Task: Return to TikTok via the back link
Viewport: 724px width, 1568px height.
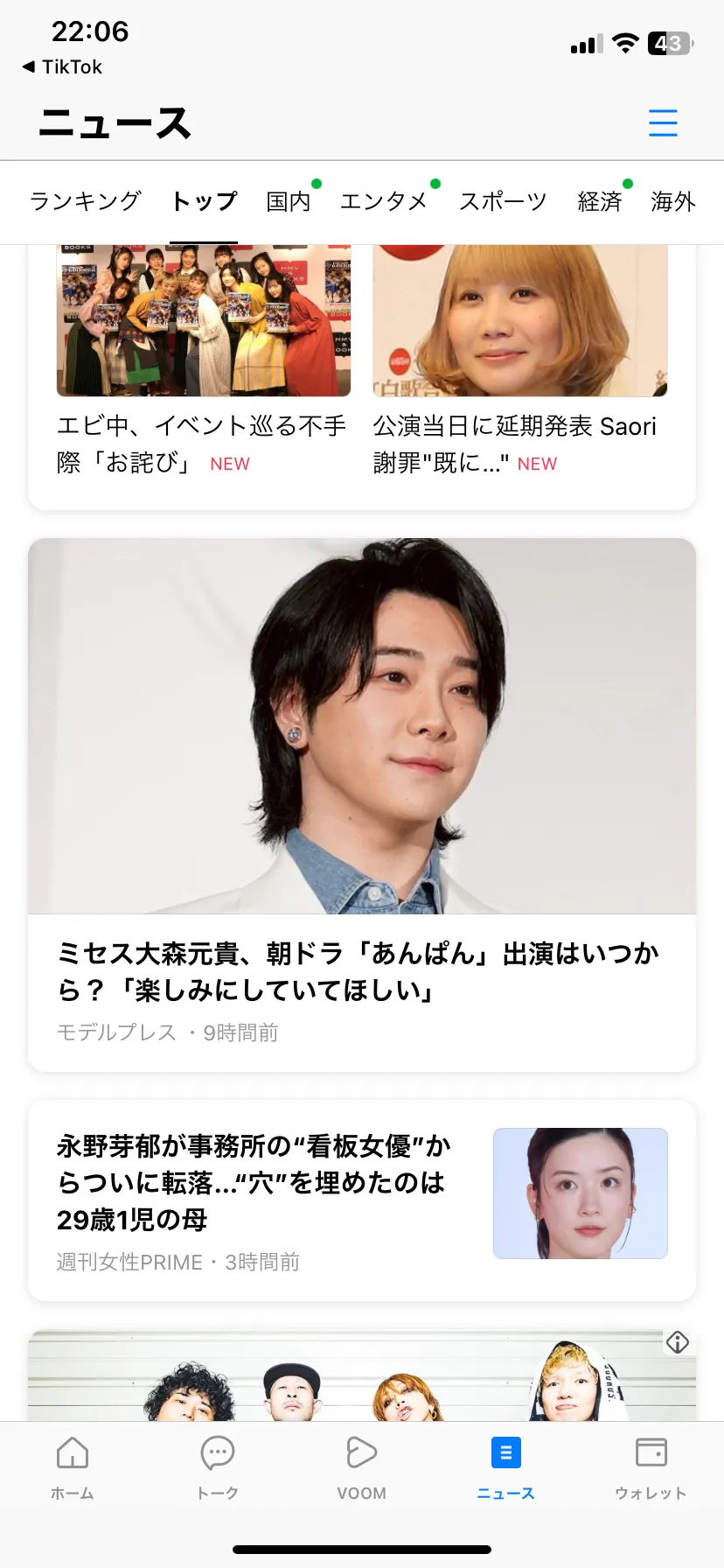Action: pos(62,66)
